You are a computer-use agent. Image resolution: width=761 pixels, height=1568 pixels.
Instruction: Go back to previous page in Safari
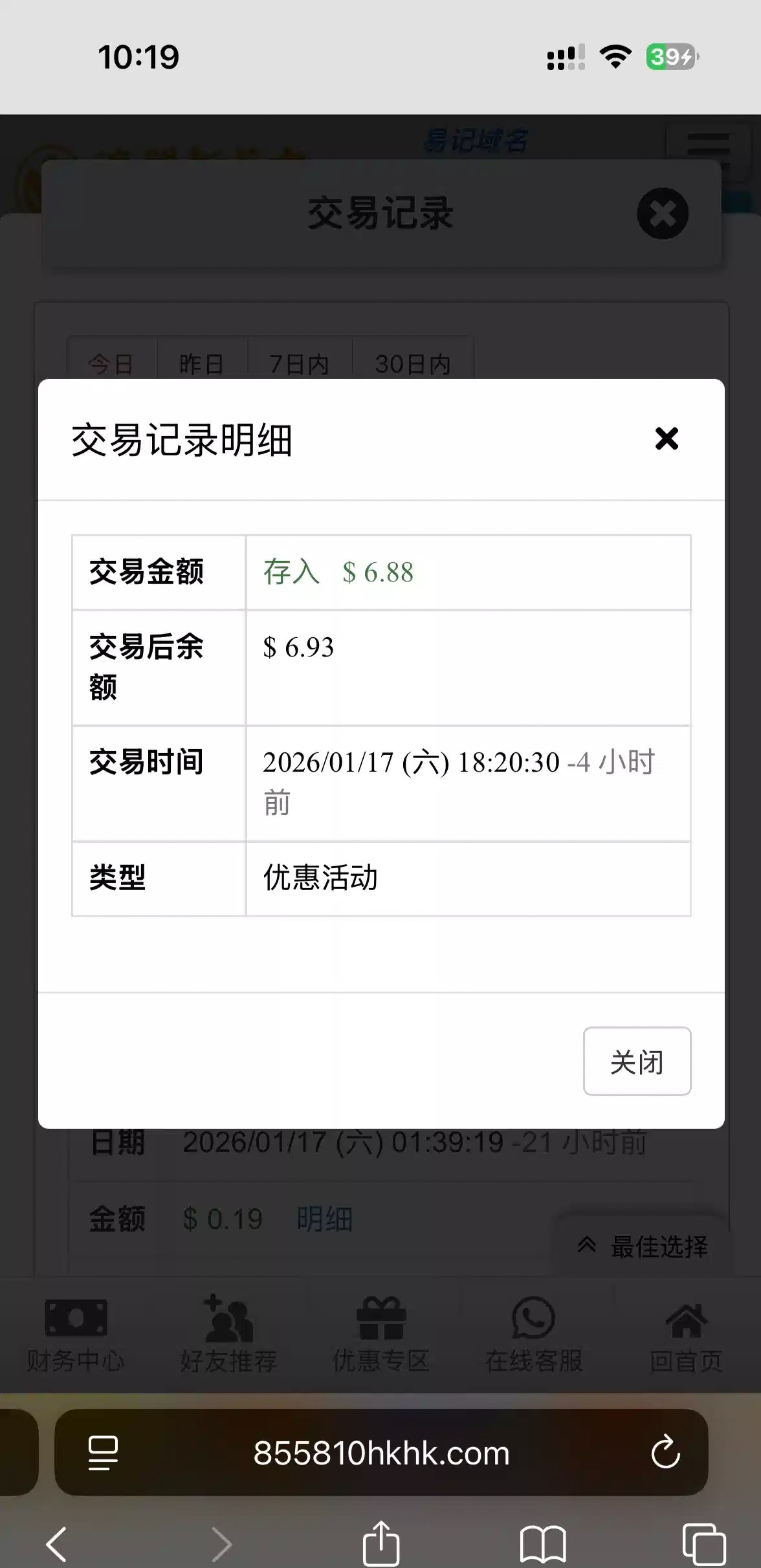(57, 1543)
